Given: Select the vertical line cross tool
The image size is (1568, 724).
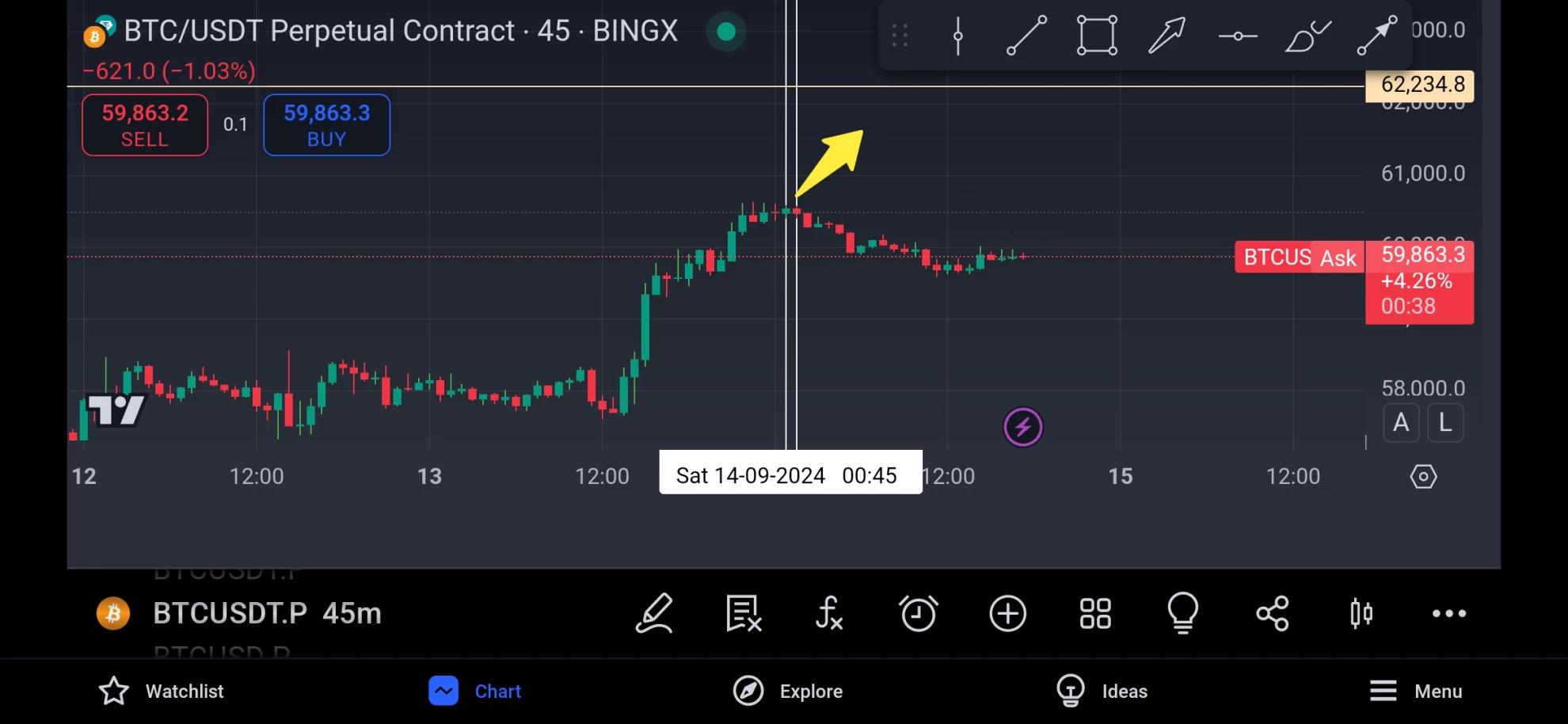Looking at the screenshot, I should point(957,36).
